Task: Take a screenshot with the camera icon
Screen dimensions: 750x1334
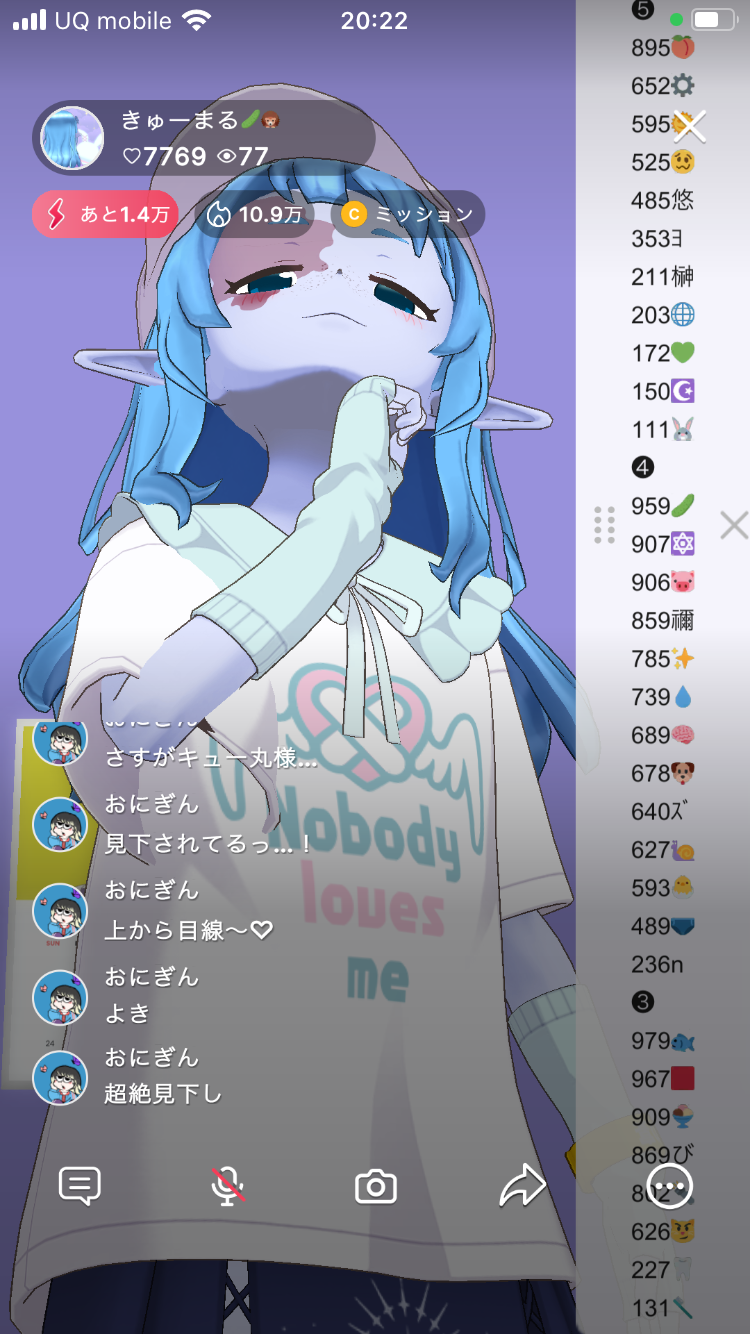Action: coord(376,1187)
